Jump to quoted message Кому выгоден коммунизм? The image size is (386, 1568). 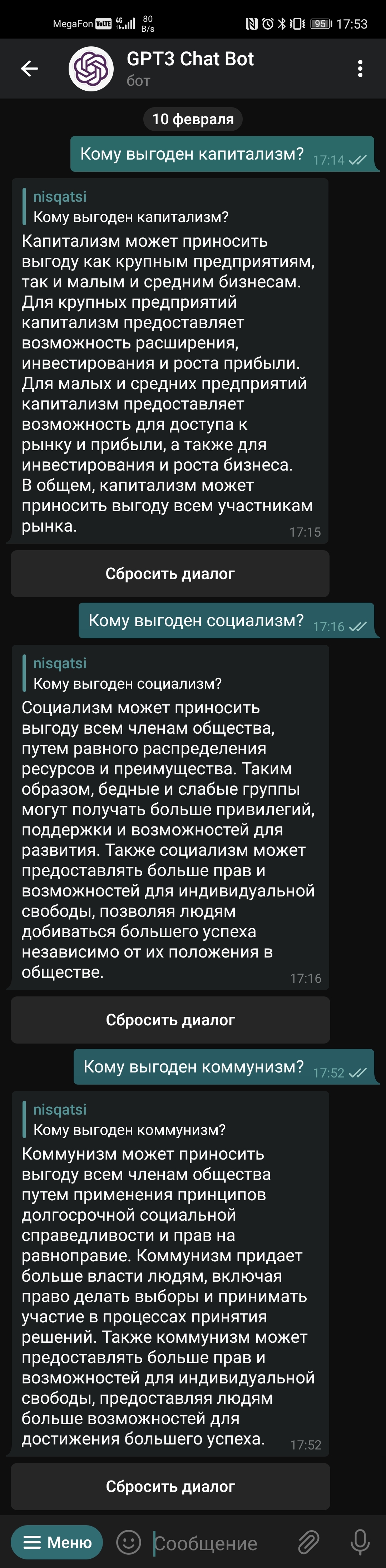129,1119
